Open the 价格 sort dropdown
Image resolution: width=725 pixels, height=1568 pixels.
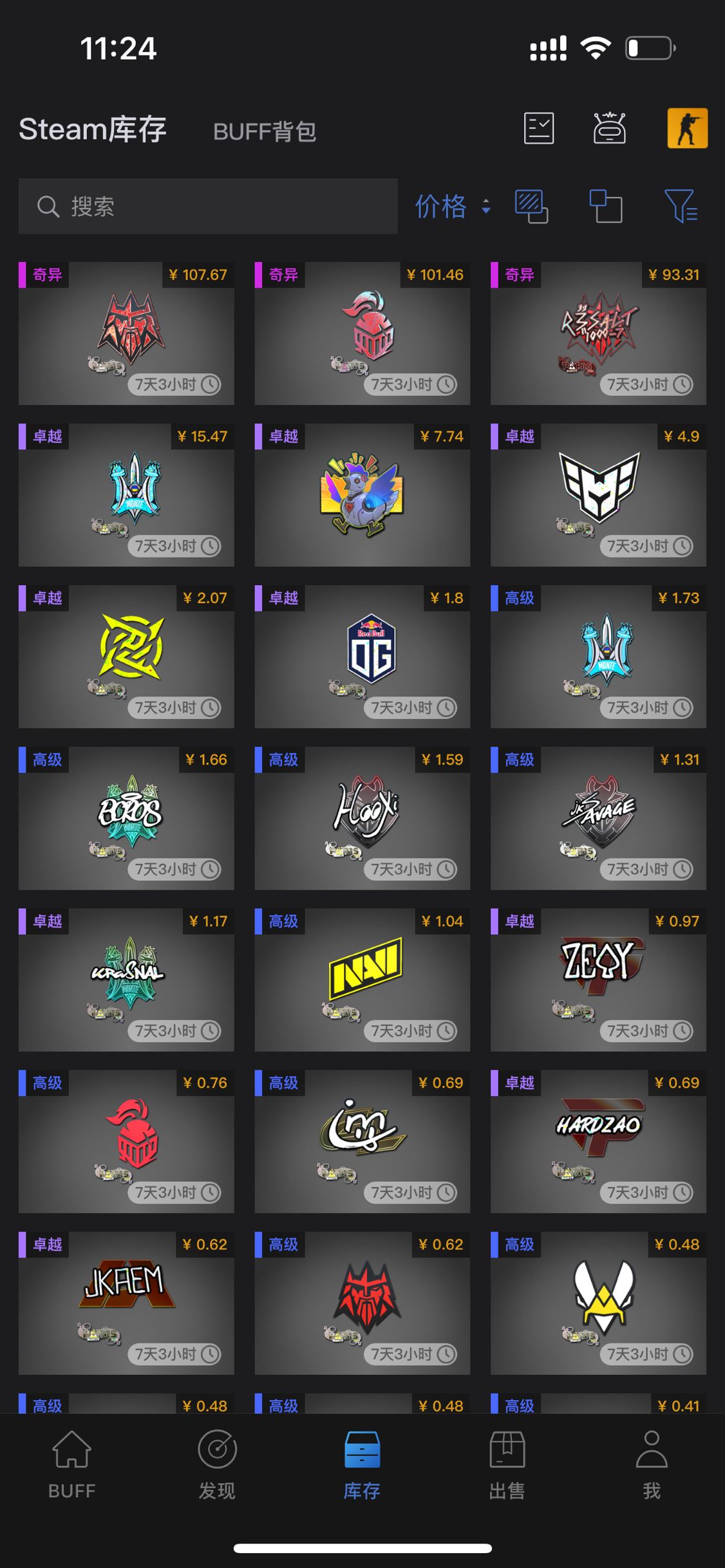tap(452, 207)
